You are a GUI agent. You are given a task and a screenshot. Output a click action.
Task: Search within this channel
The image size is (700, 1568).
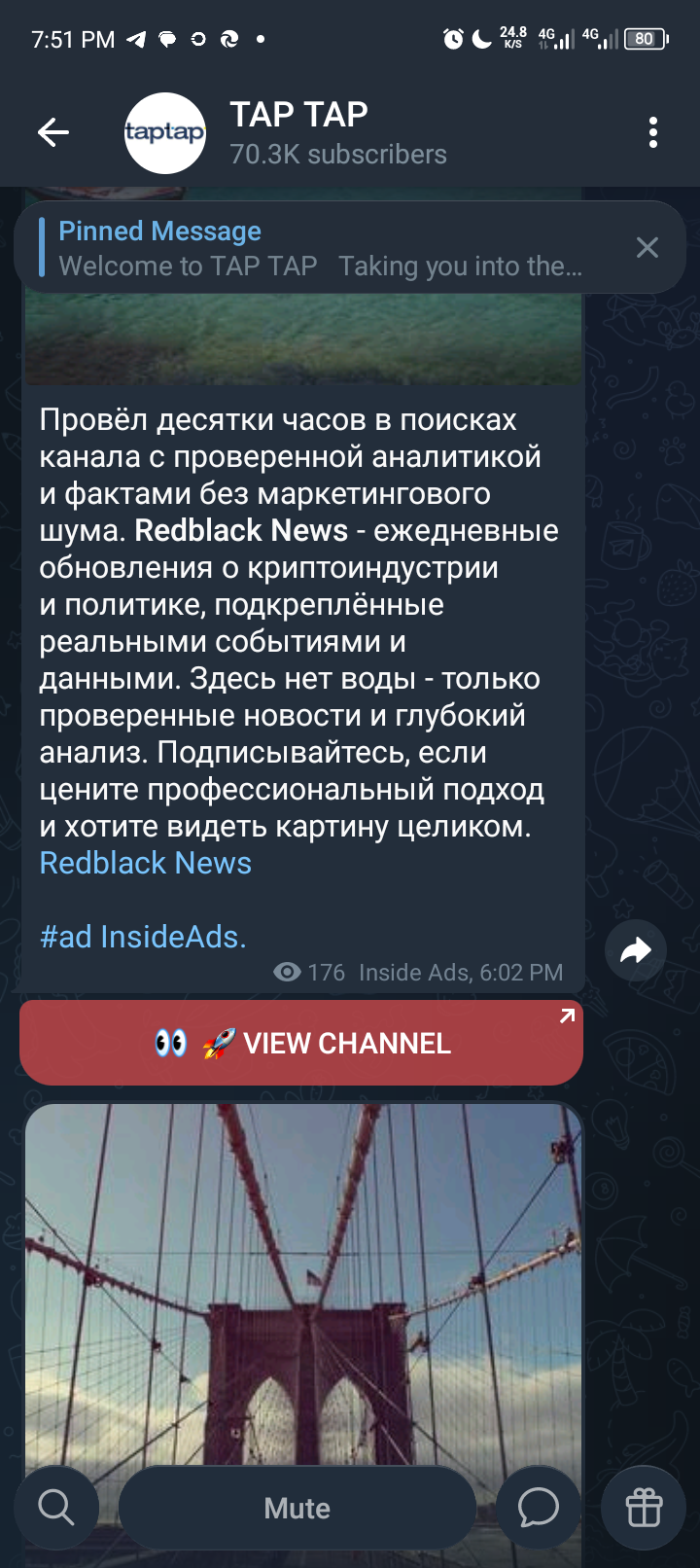[56, 1508]
